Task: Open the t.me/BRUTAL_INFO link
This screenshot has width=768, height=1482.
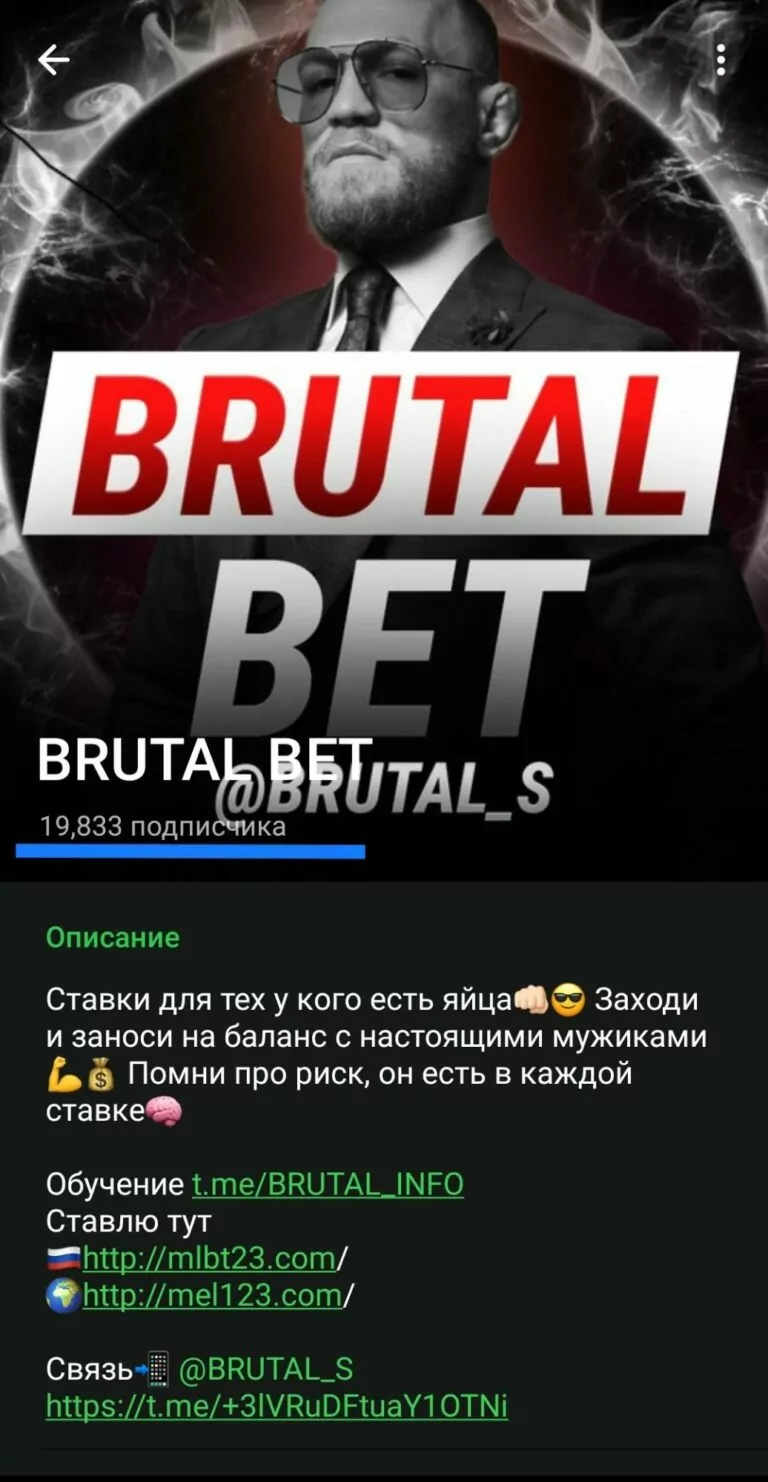Action: click(x=327, y=1185)
